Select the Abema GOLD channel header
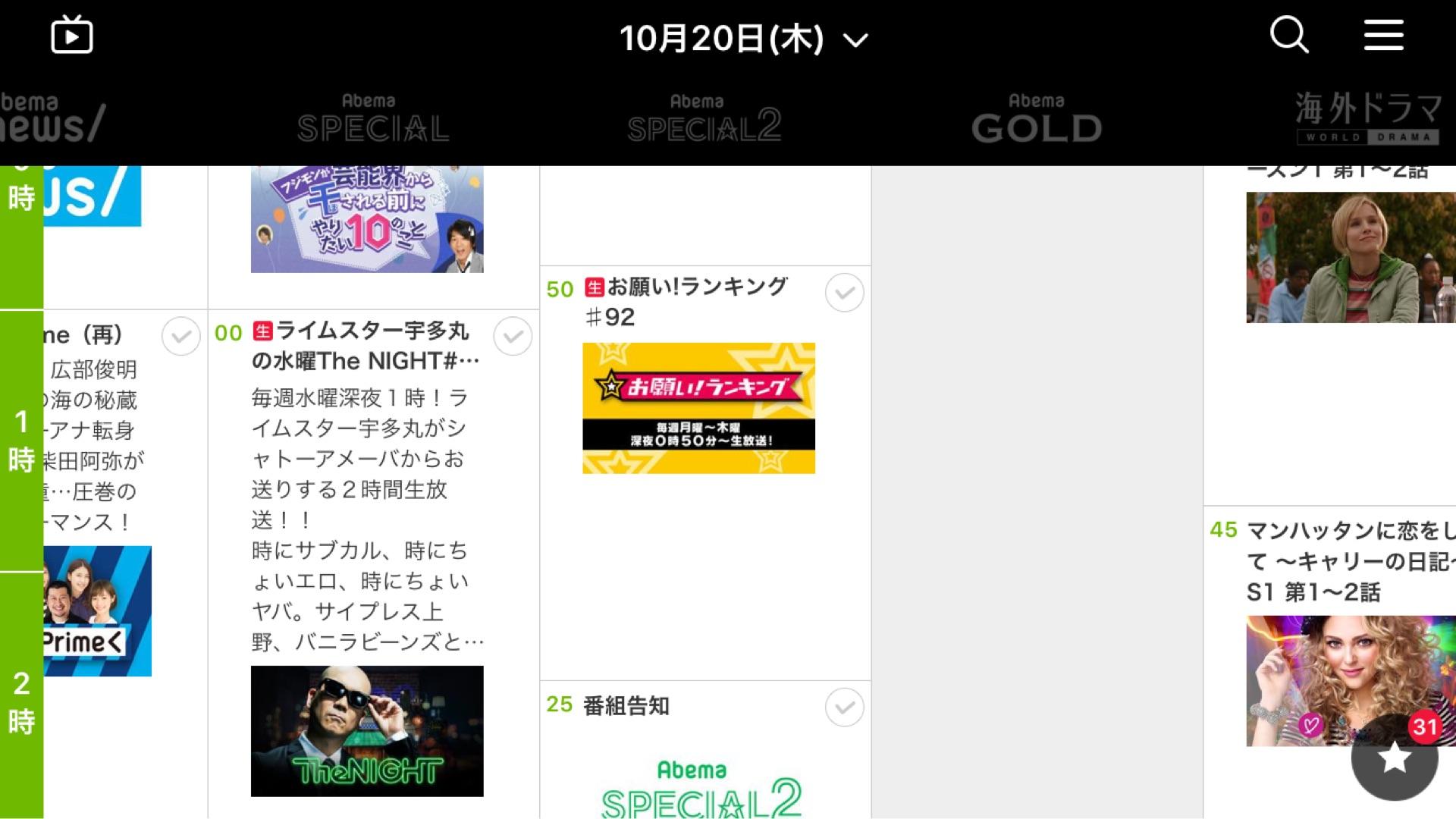 pyautogui.click(x=1036, y=119)
